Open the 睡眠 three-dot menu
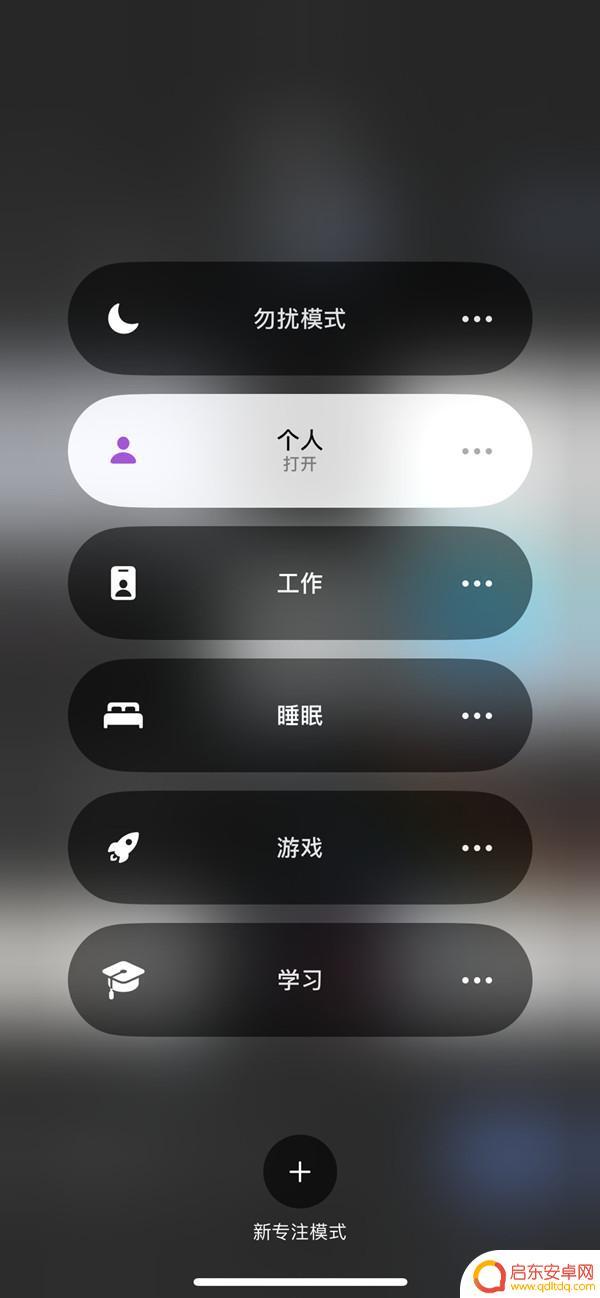The width and height of the screenshot is (600, 1298). 477,716
